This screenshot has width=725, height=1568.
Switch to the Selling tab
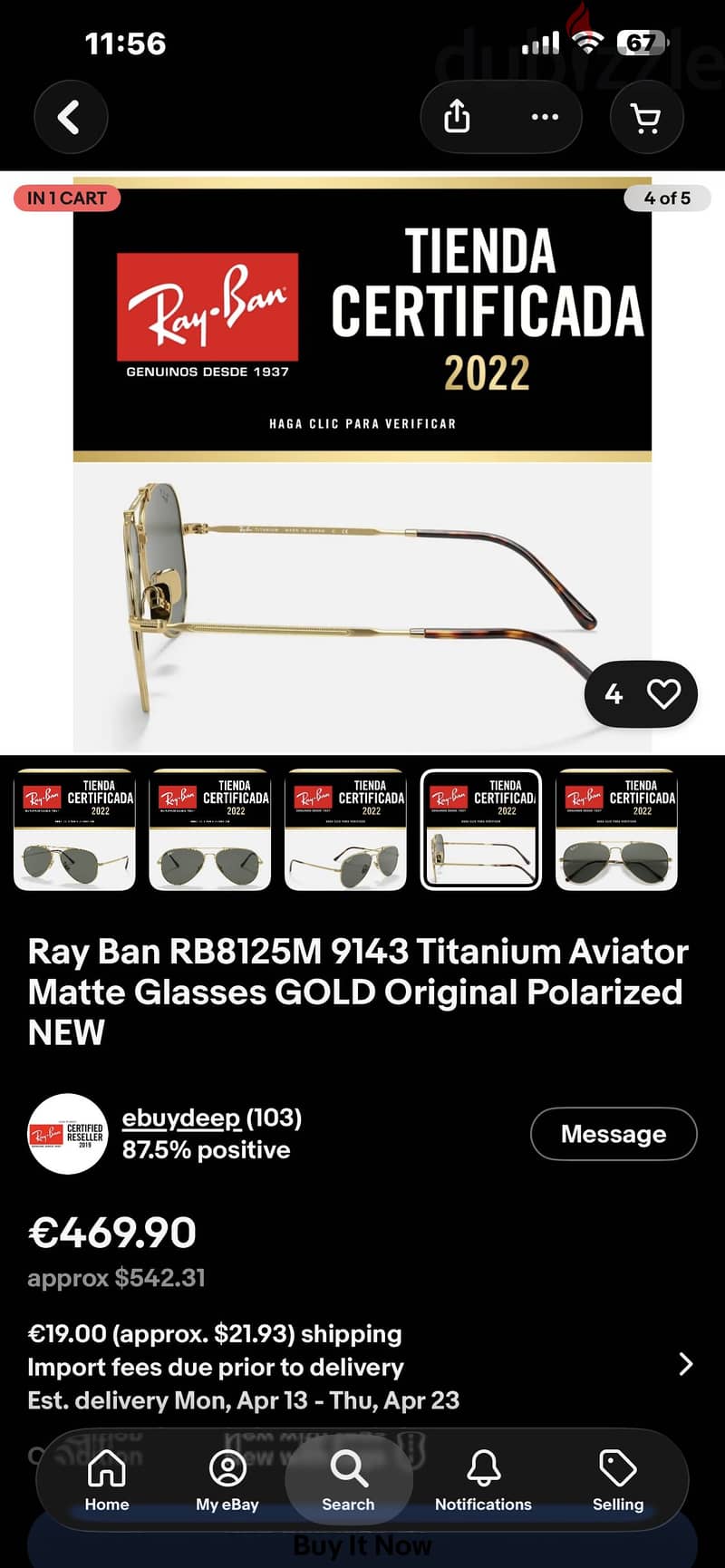[x=618, y=1480]
